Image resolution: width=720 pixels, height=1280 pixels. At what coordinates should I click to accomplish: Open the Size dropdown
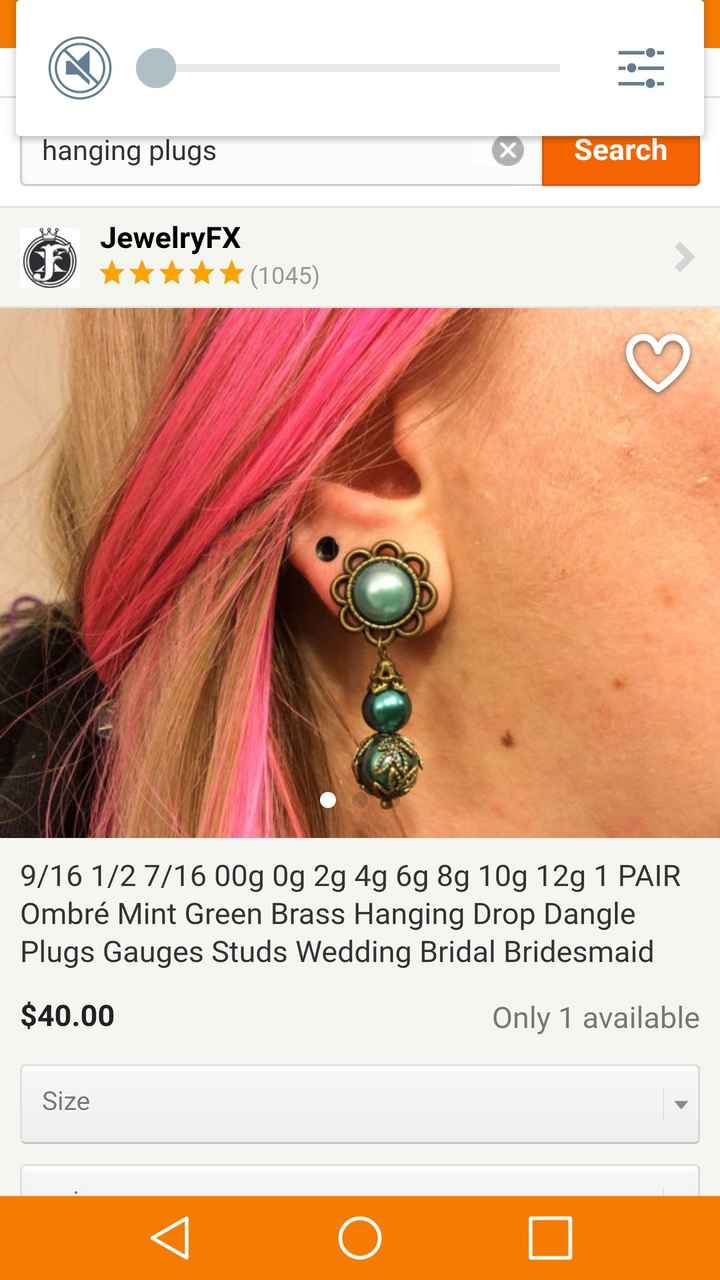(360, 1101)
